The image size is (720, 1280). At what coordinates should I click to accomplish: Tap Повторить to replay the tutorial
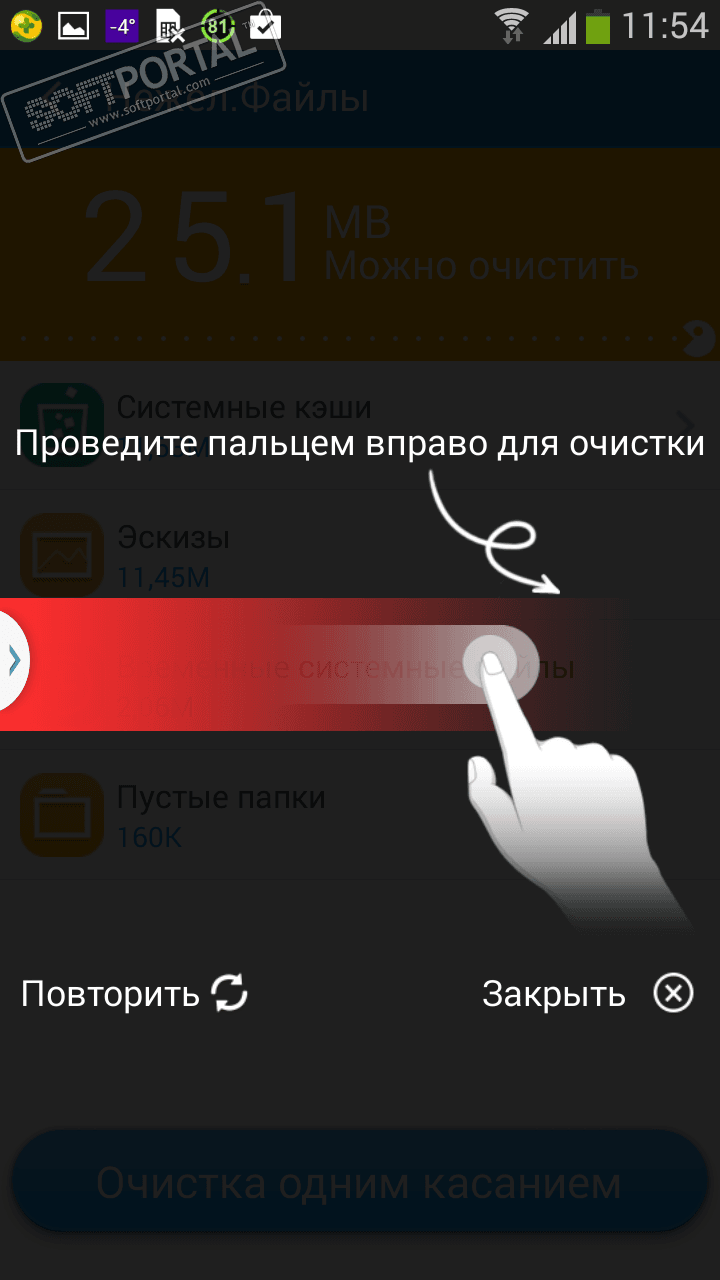click(134, 994)
